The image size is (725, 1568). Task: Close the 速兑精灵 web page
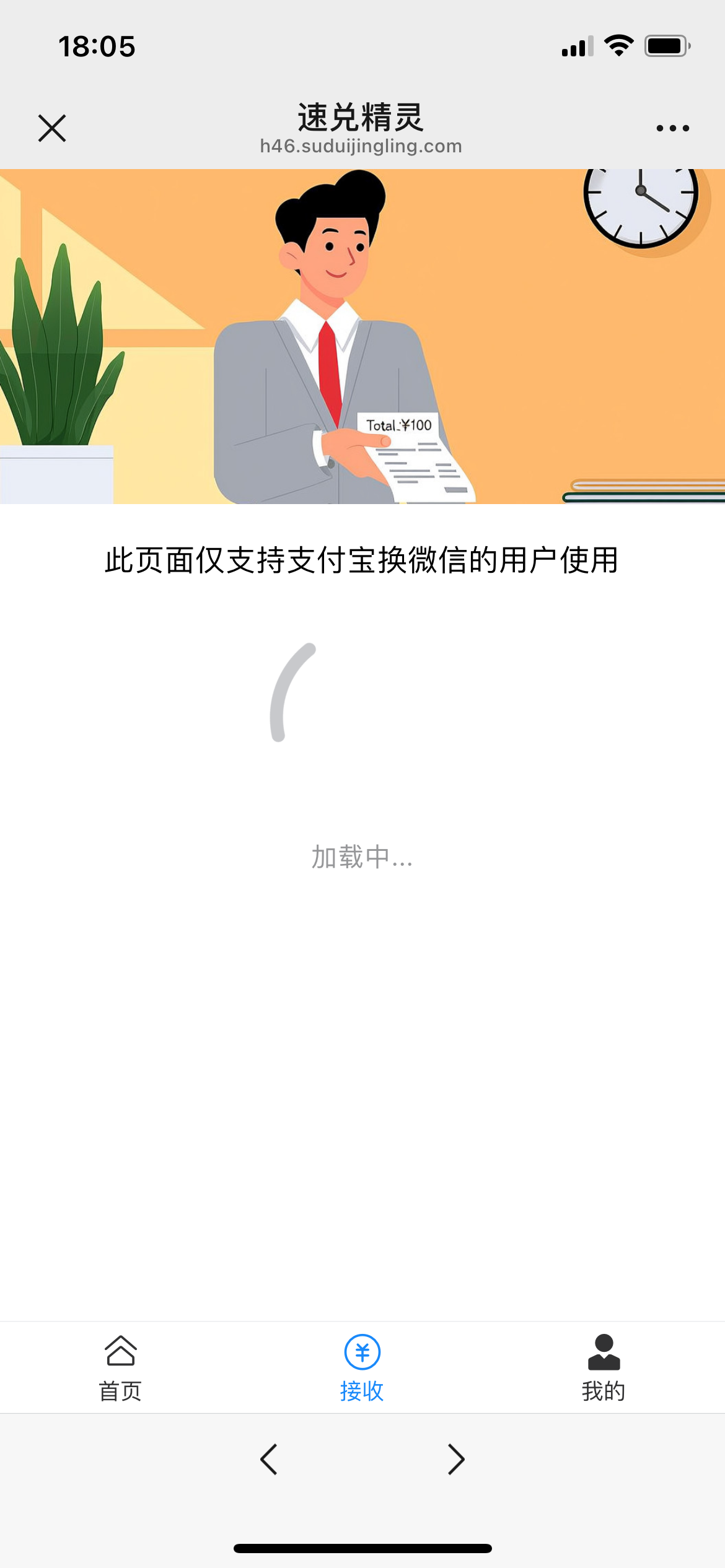tap(52, 128)
